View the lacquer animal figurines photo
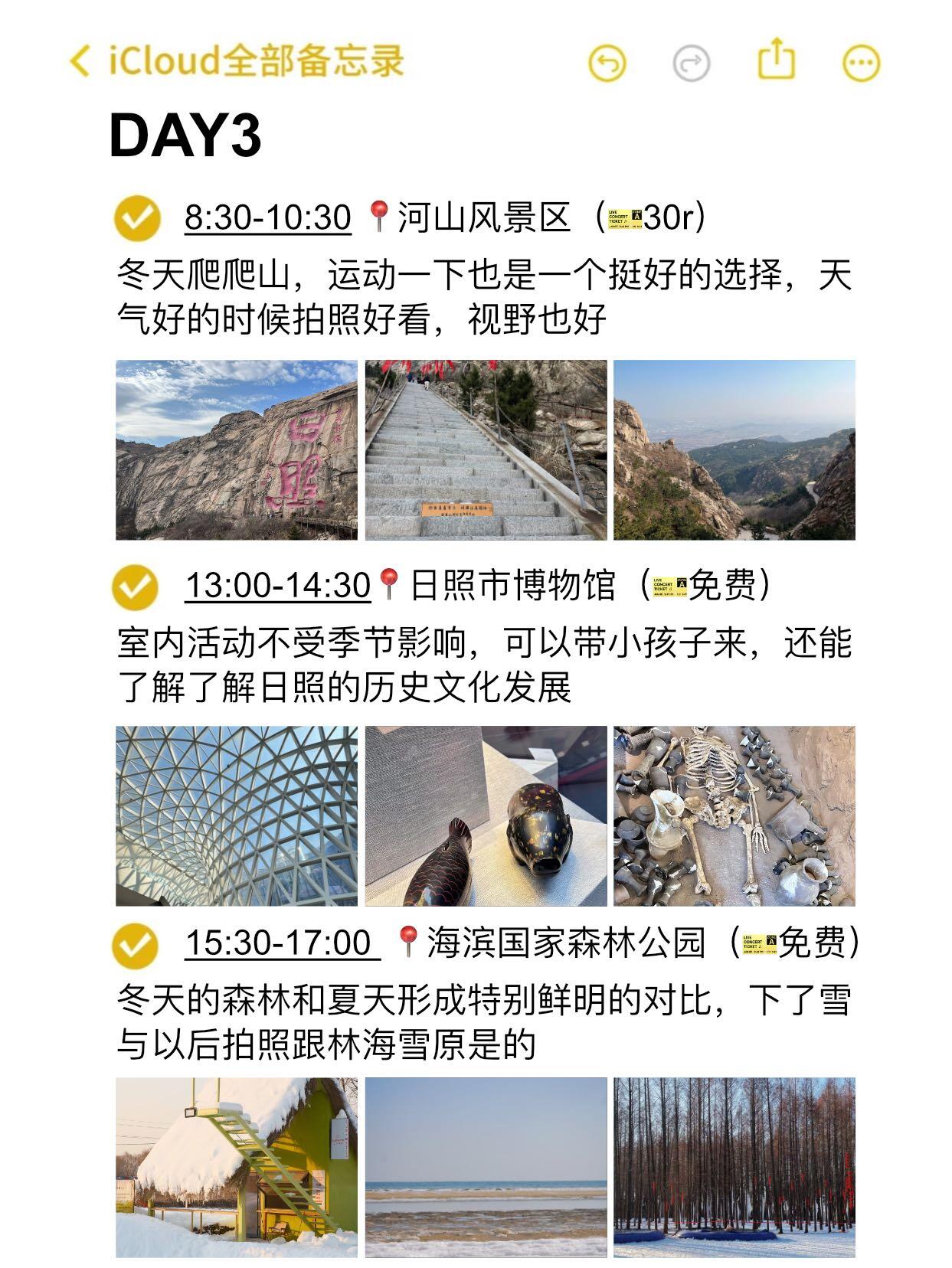The image size is (952, 1268). pyautogui.click(x=486, y=816)
